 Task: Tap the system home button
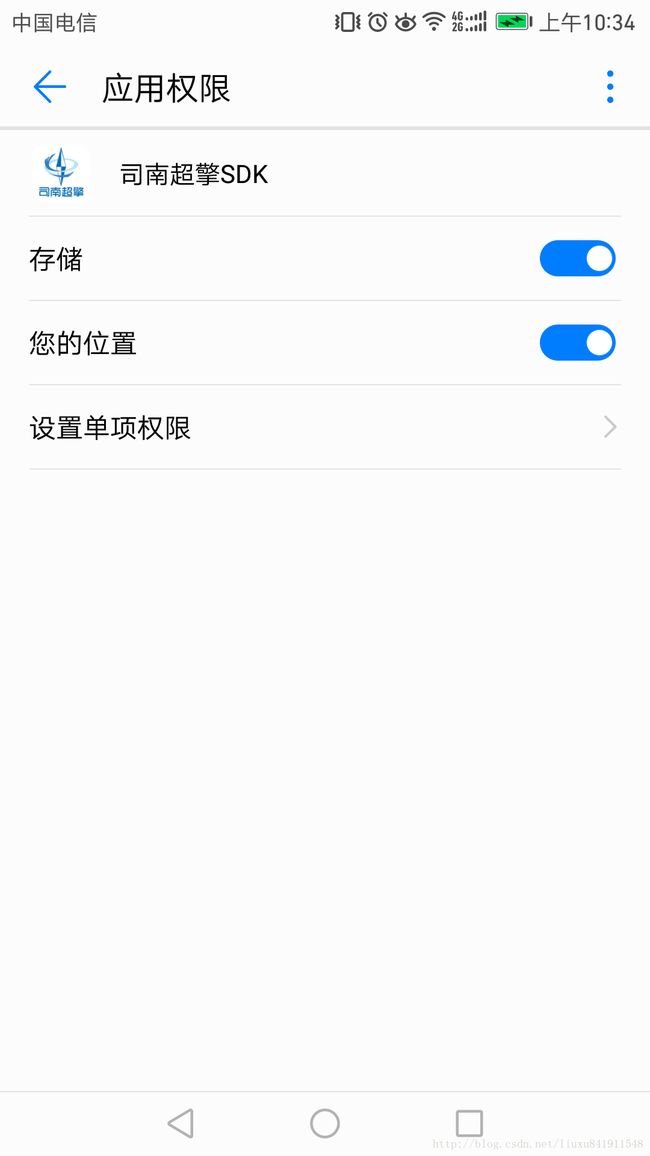click(x=325, y=1124)
